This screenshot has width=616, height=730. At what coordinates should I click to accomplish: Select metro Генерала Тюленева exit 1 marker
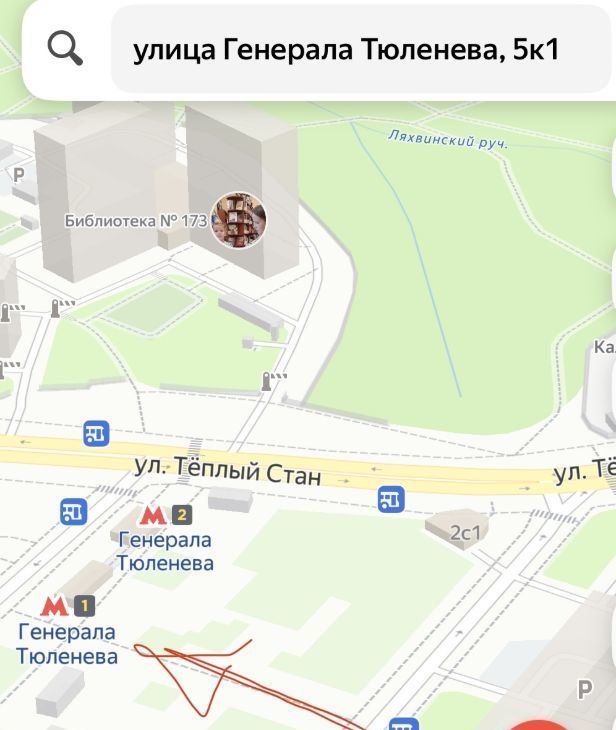[67, 605]
